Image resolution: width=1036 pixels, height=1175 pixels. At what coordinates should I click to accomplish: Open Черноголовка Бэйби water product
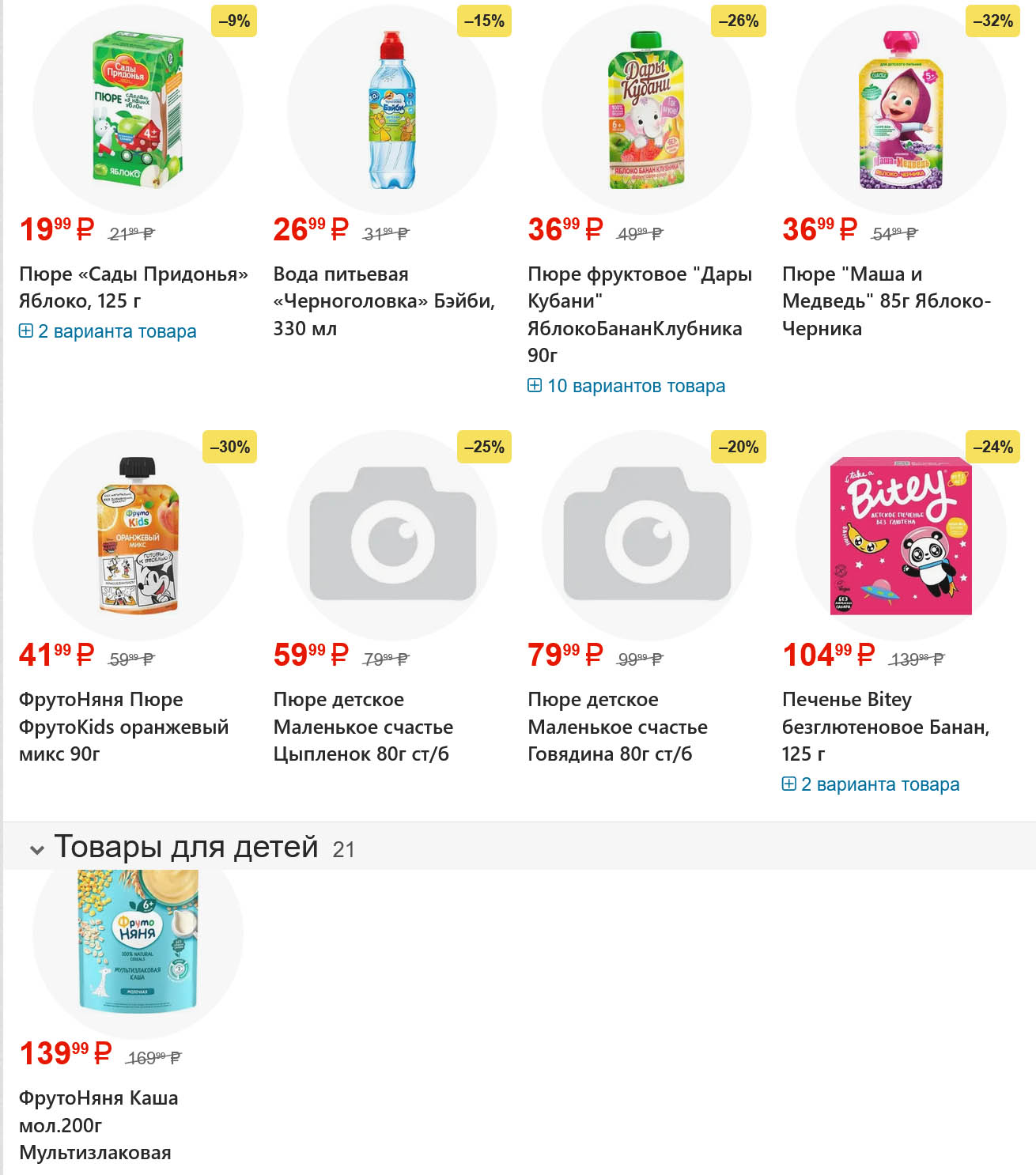click(384, 300)
